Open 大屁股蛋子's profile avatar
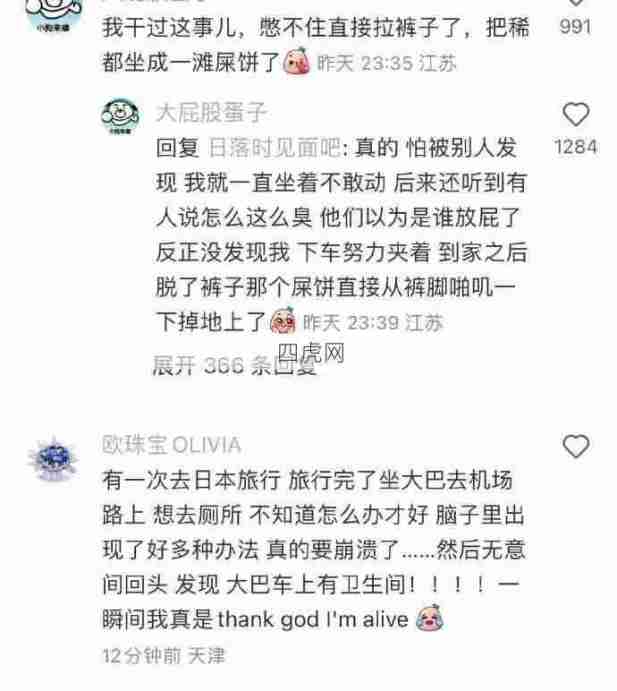Image resolution: width=617 pixels, height=691 pixels. click(120, 119)
